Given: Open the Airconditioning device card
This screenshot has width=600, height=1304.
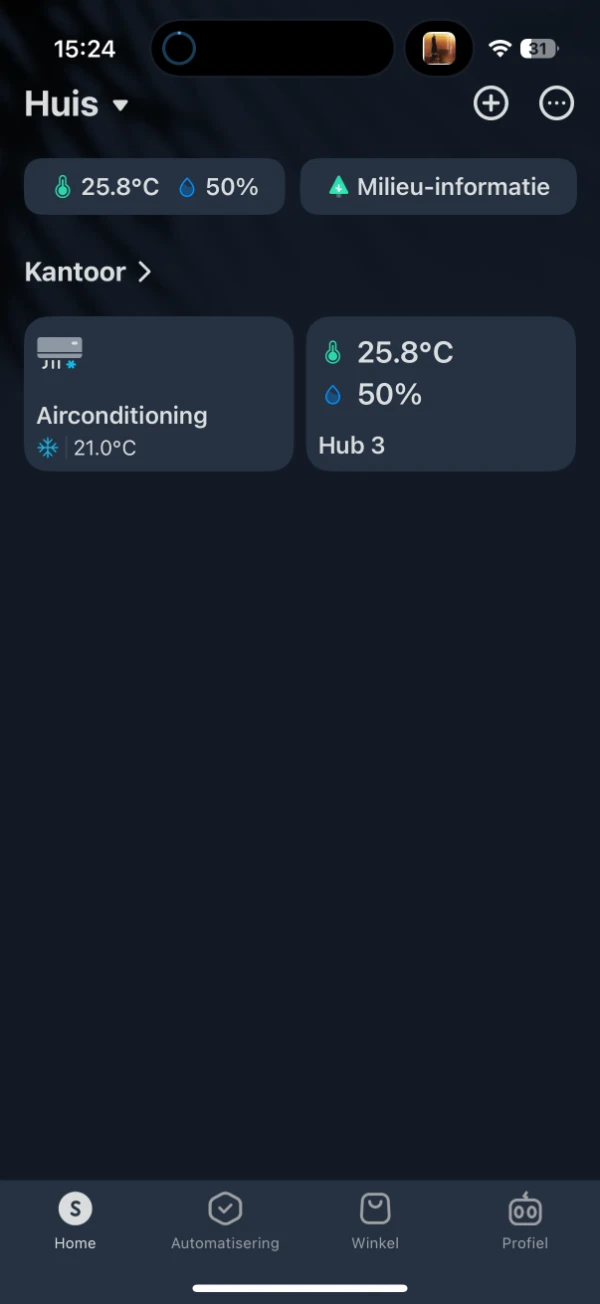Looking at the screenshot, I should (158, 394).
